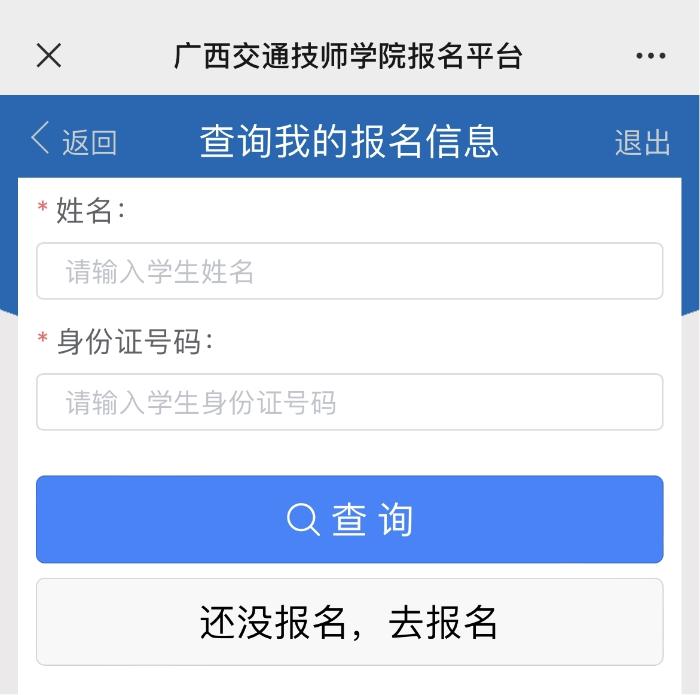Close the webview with the X icon

pyautogui.click(x=49, y=56)
